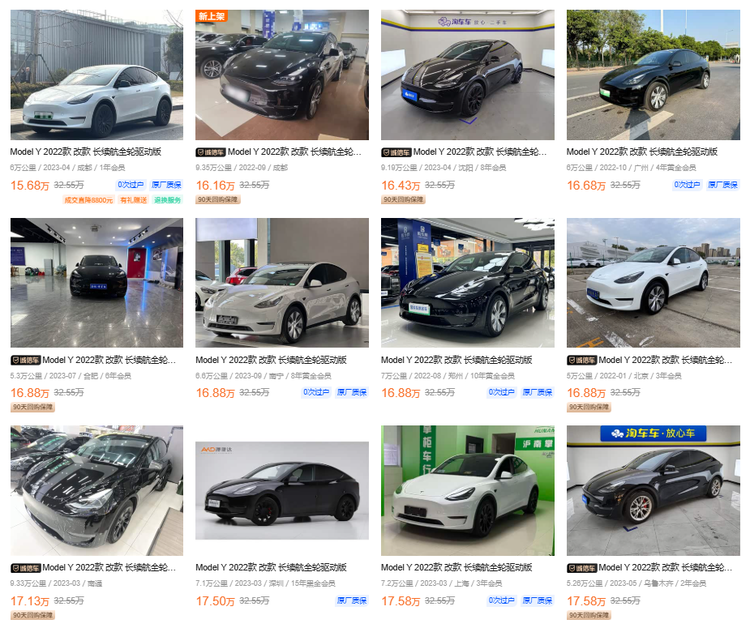View the 17.50万 Model Y in 深圳
The width and height of the screenshot is (750, 628).
281,490
